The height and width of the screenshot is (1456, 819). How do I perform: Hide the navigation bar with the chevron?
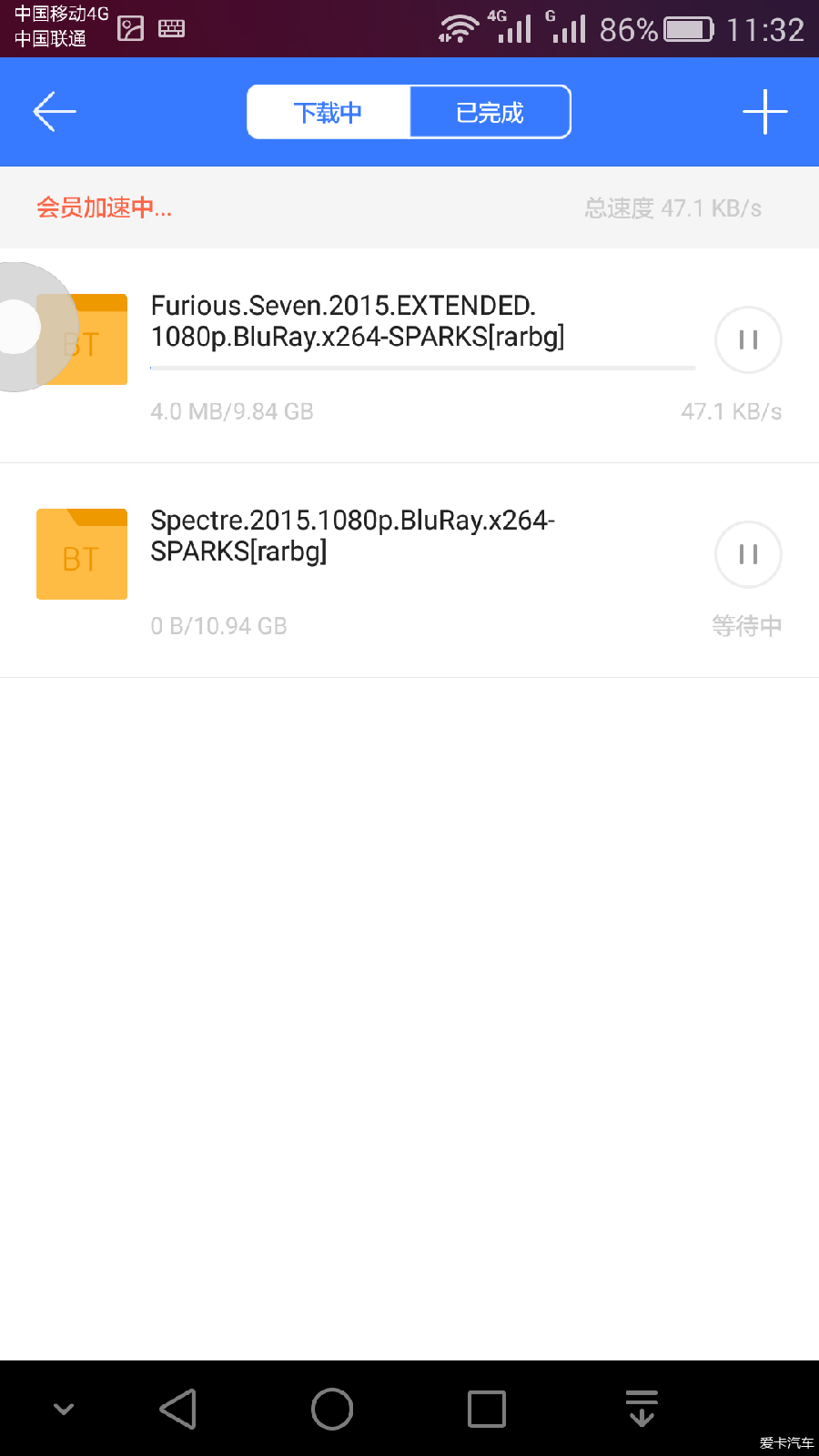click(x=64, y=1409)
